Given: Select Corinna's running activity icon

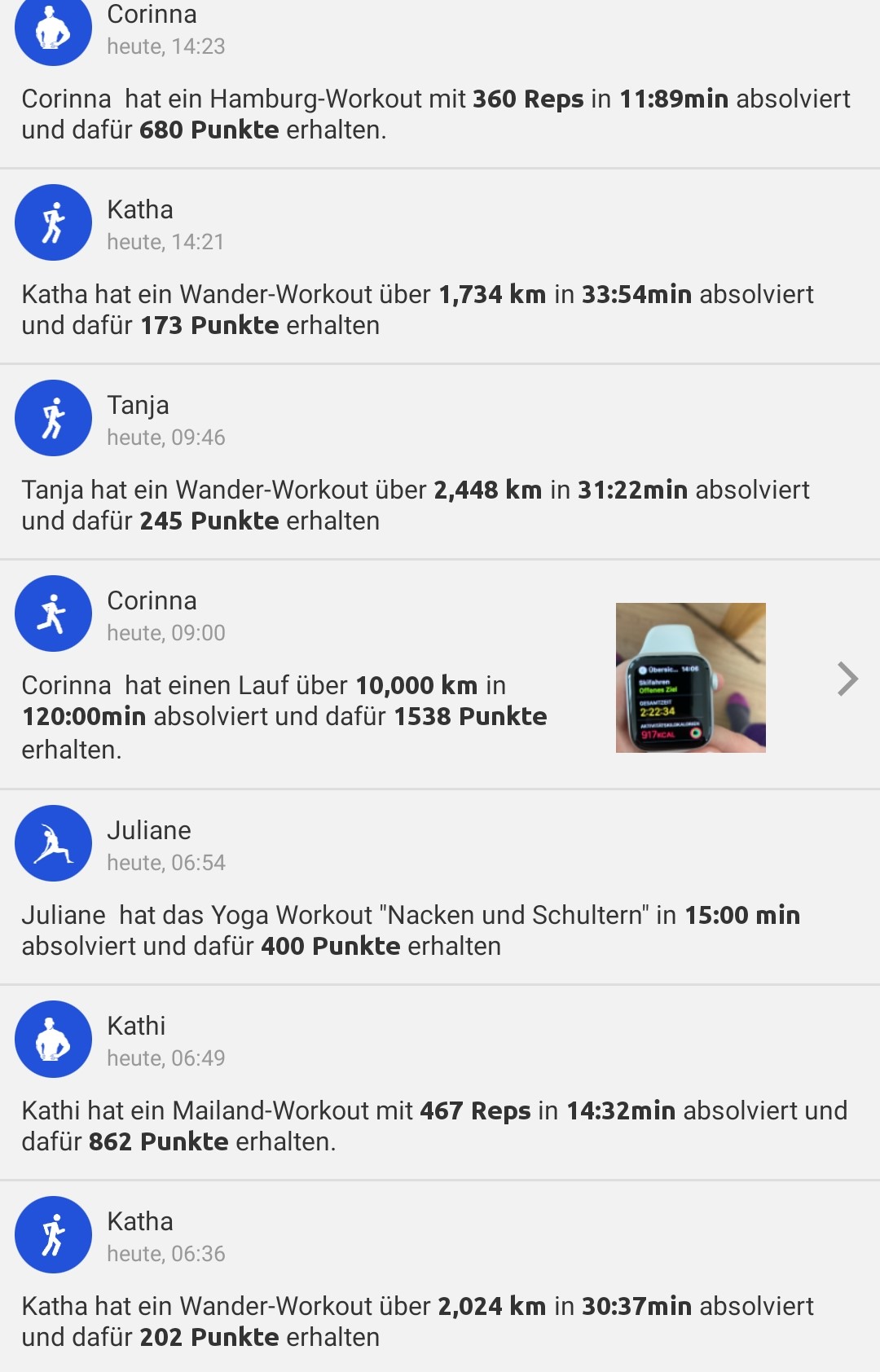Looking at the screenshot, I should click(x=52, y=613).
